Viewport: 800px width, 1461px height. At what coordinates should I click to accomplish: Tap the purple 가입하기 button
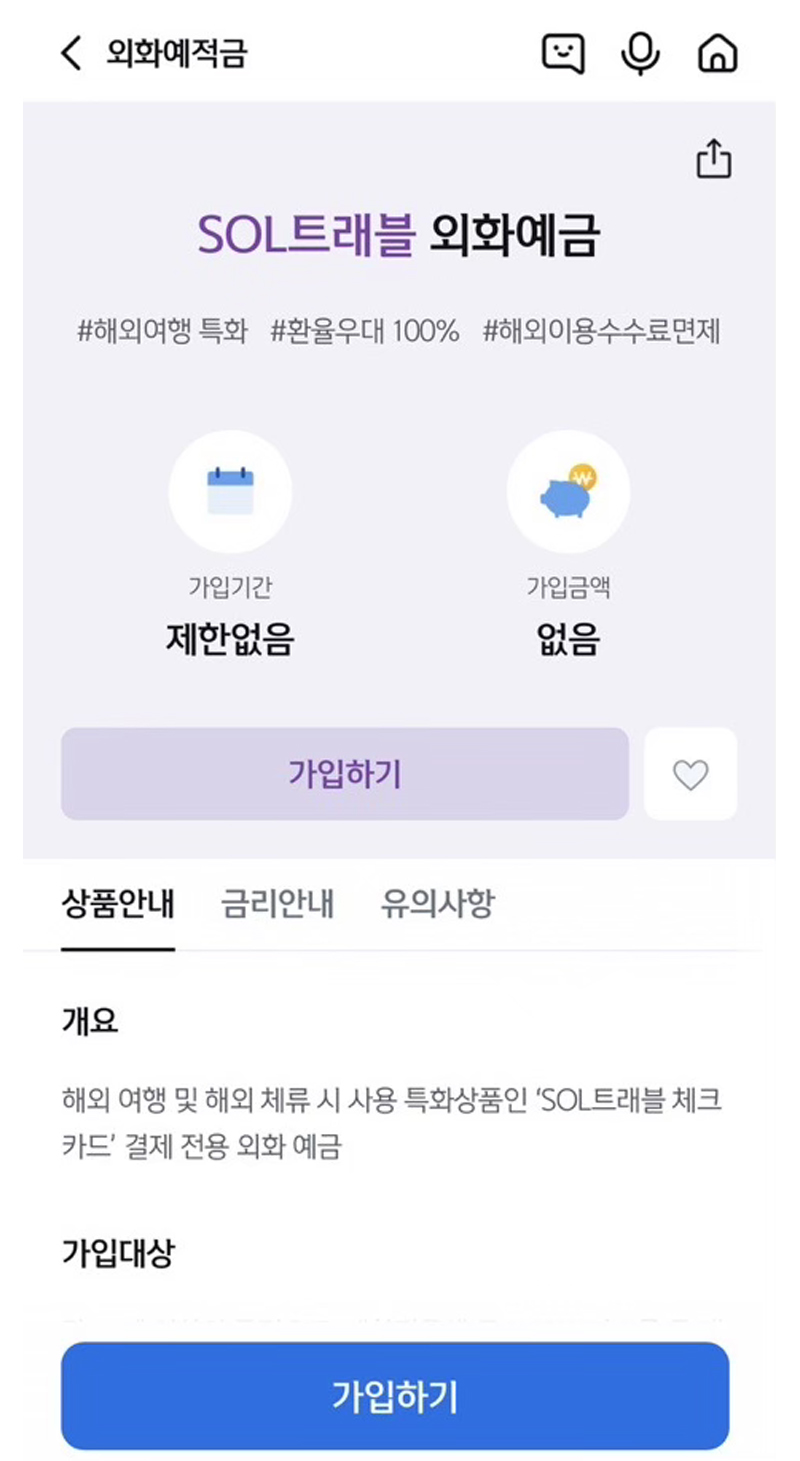pos(345,774)
